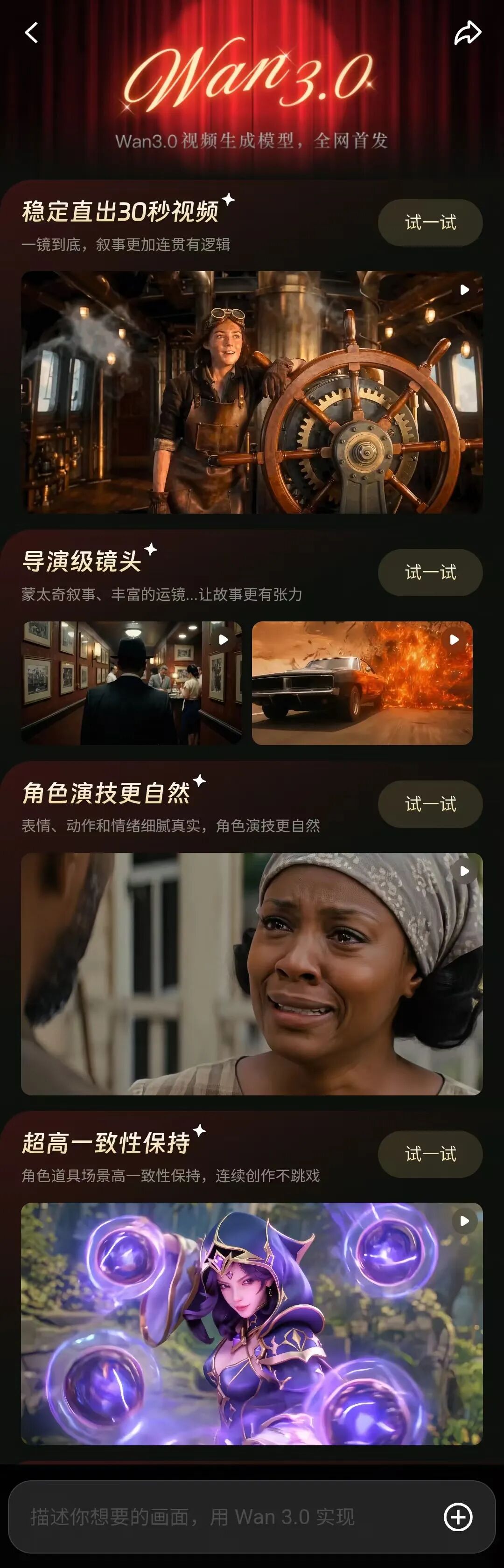Viewport: 504px width, 1568px height.
Task: Tap 试一试 beside 超高一致性保持
Action: pos(430,1154)
